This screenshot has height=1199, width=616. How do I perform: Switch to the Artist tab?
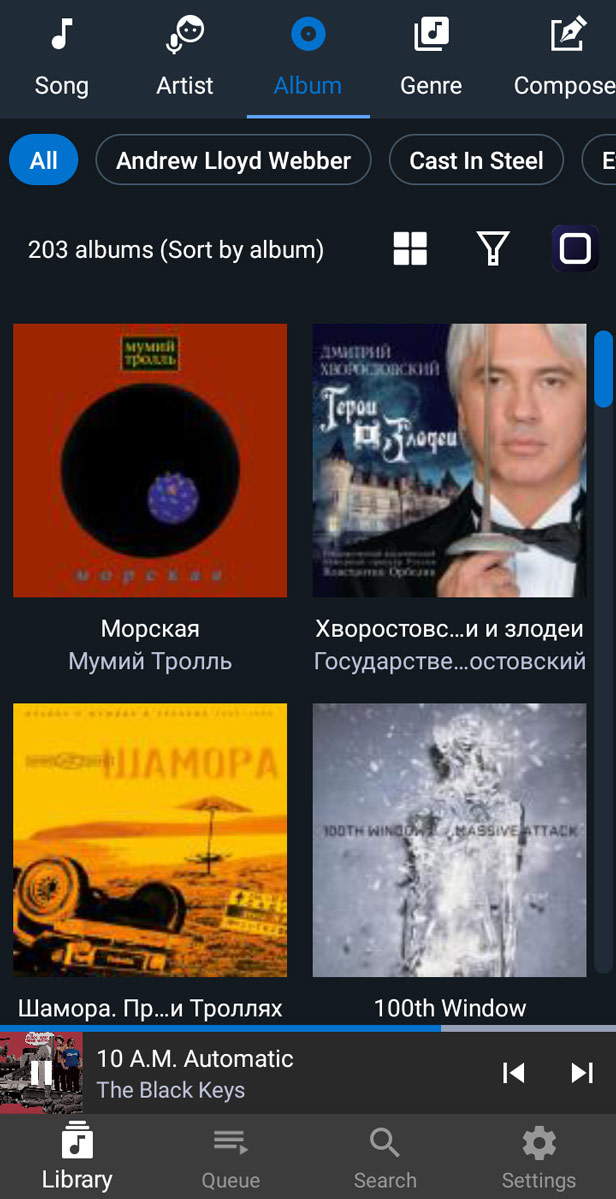click(185, 58)
